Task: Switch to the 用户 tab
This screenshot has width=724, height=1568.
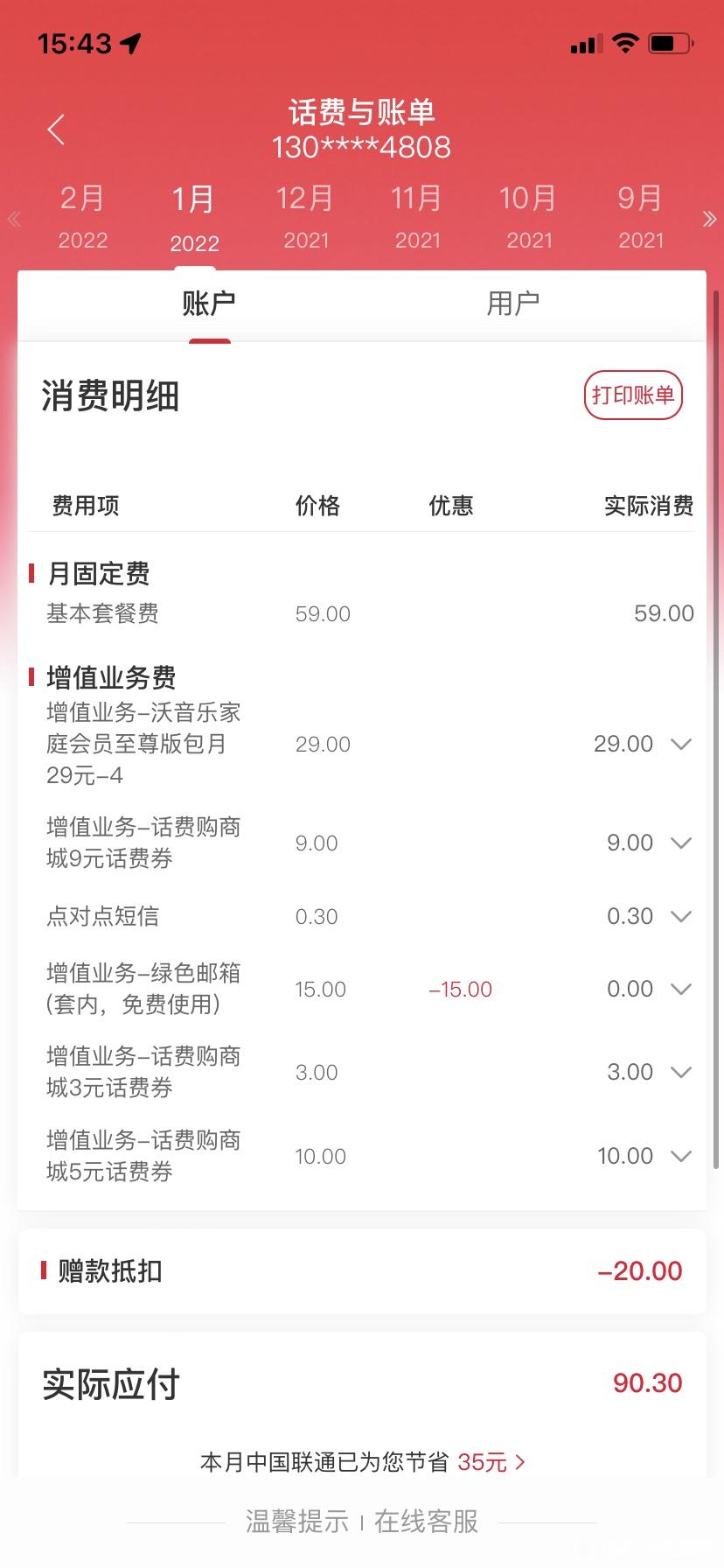Action: pos(513,304)
